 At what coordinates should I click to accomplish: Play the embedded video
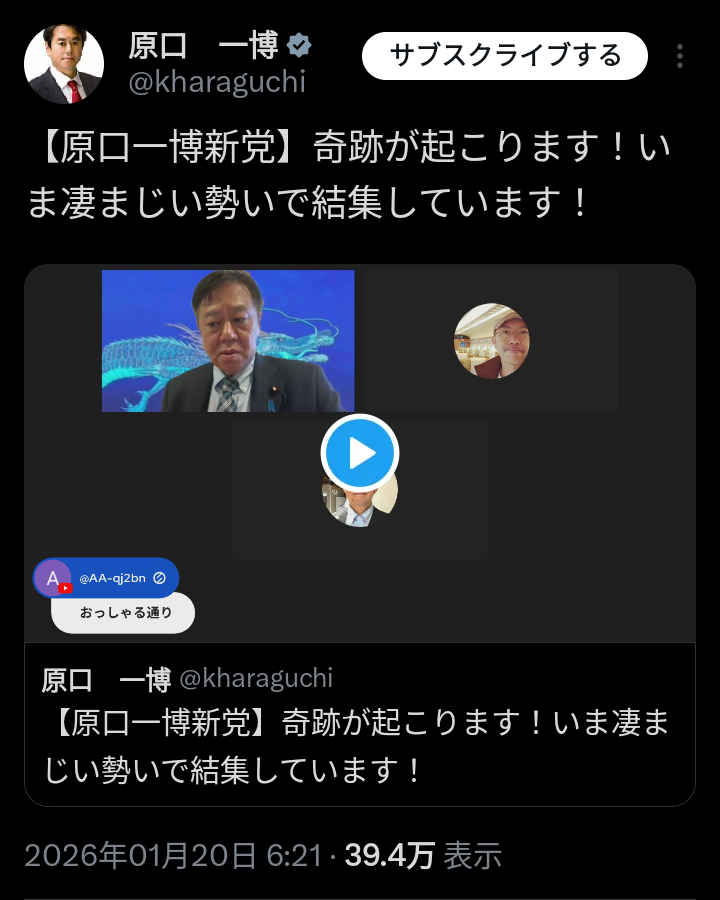pyautogui.click(x=360, y=454)
